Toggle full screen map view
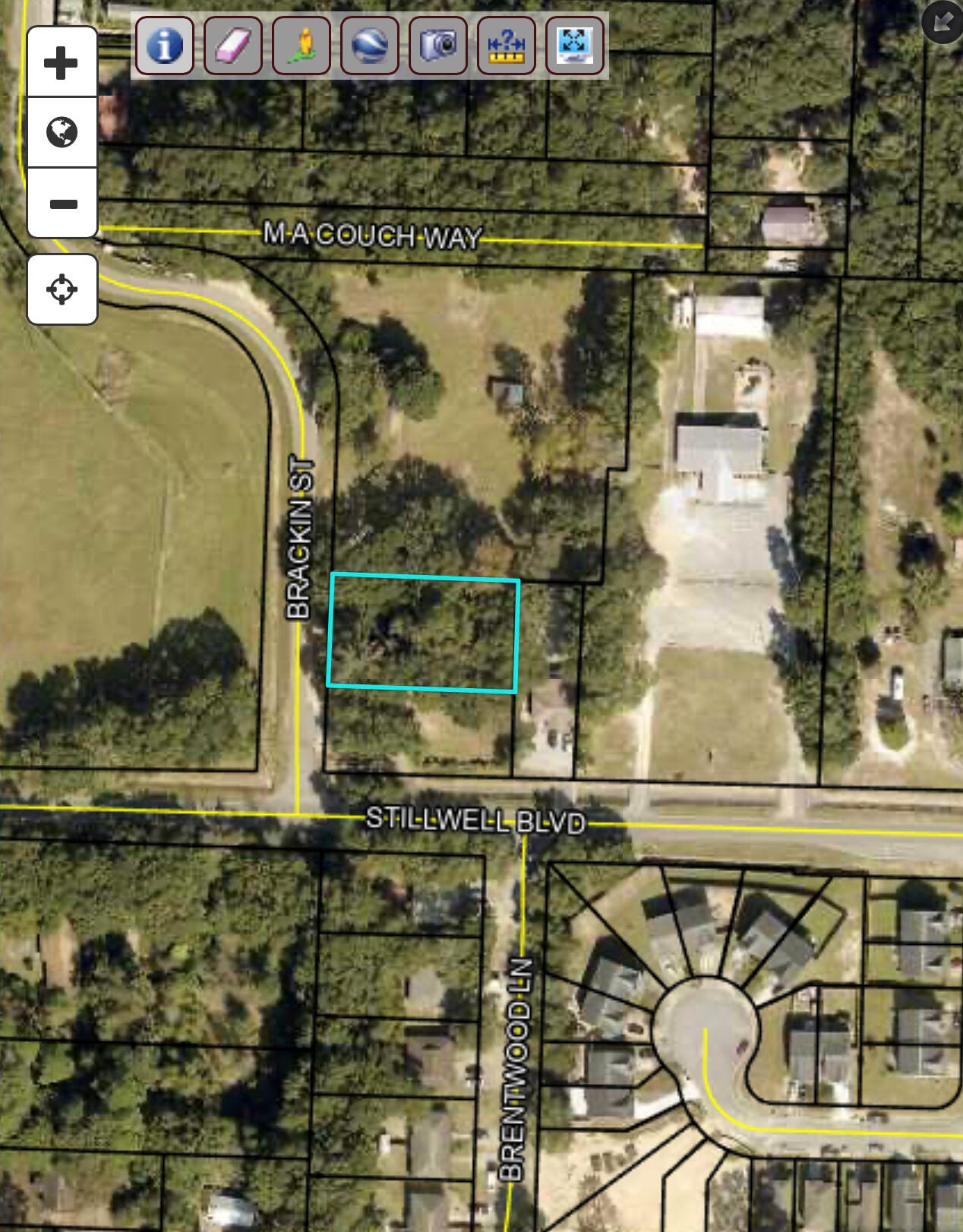 pyautogui.click(x=575, y=46)
